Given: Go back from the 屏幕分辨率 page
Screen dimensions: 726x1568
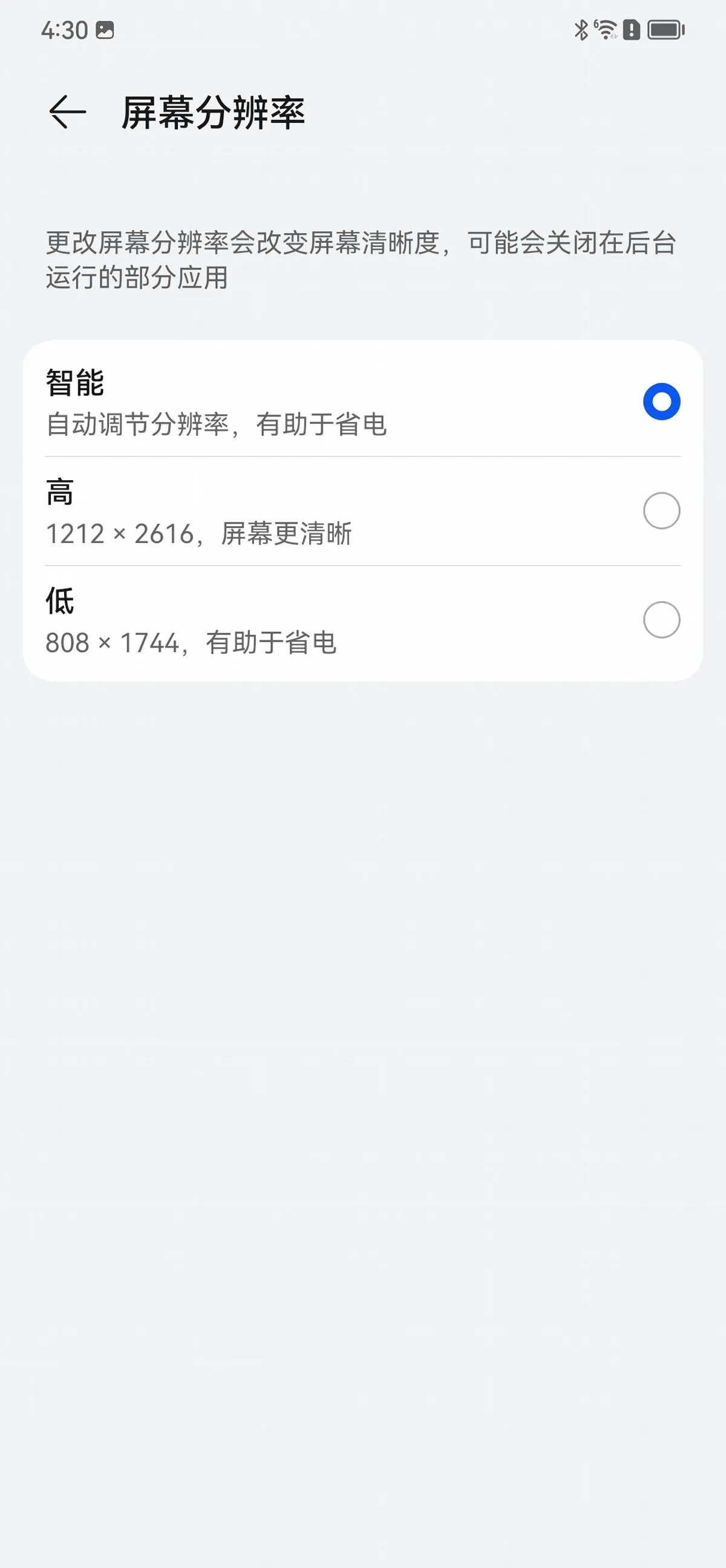Looking at the screenshot, I should tap(67, 113).
